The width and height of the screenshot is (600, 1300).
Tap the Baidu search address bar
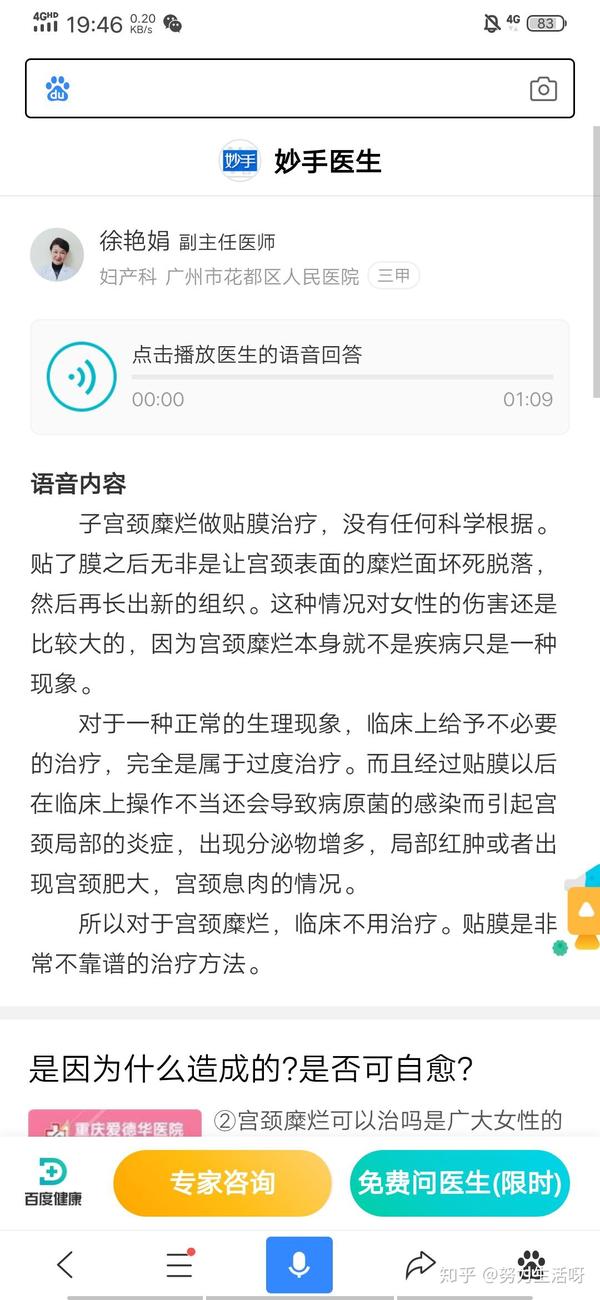pos(300,88)
